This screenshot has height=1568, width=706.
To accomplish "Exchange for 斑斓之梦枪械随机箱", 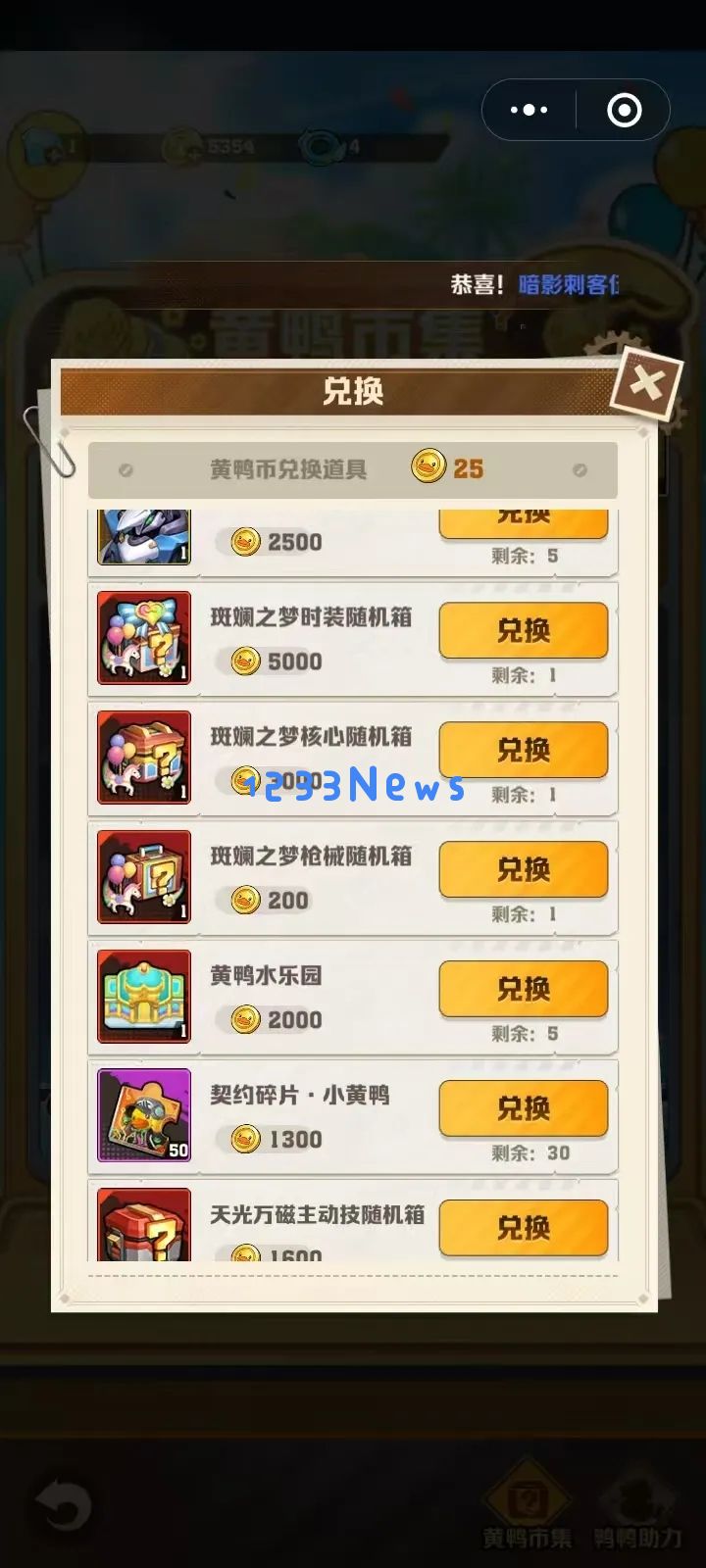I will (523, 869).
